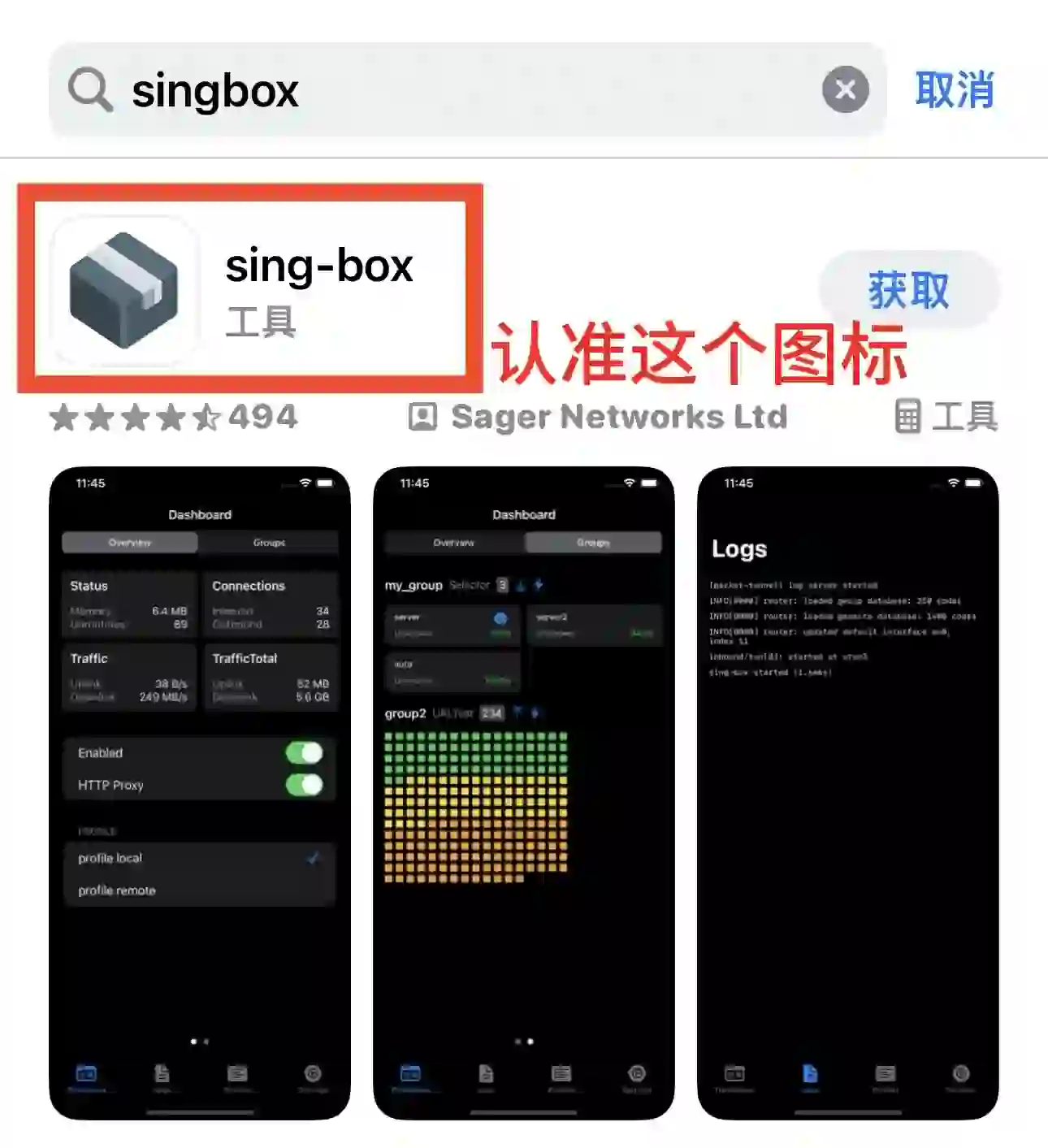Image resolution: width=1048 pixels, height=1148 pixels.
Task: Tap the singbox search field
Action: (455, 89)
